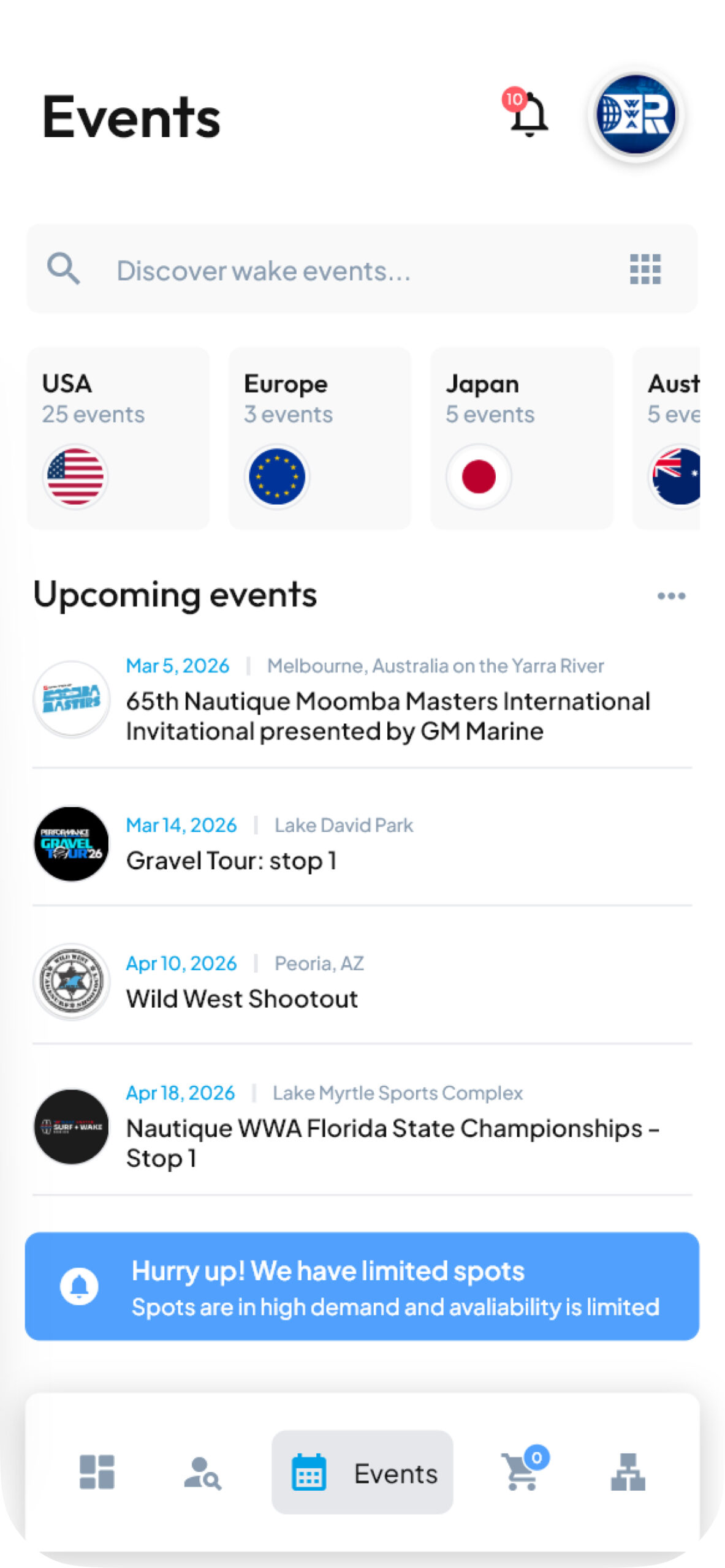The height and width of the screenshot is (1568, 725).
Task: Switch to the people search tab
Action: click(202, 1472)
